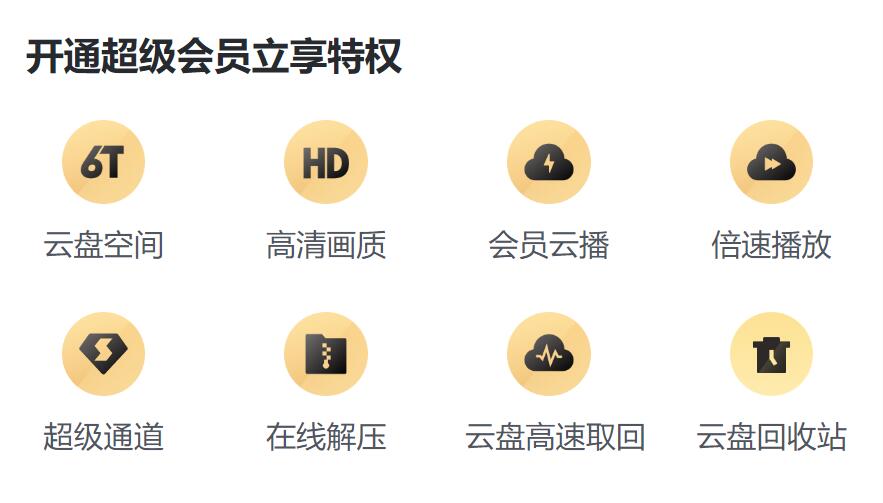View the 会员云播 privilege
The width and height of the screenshot is (883, 503).
549,162
